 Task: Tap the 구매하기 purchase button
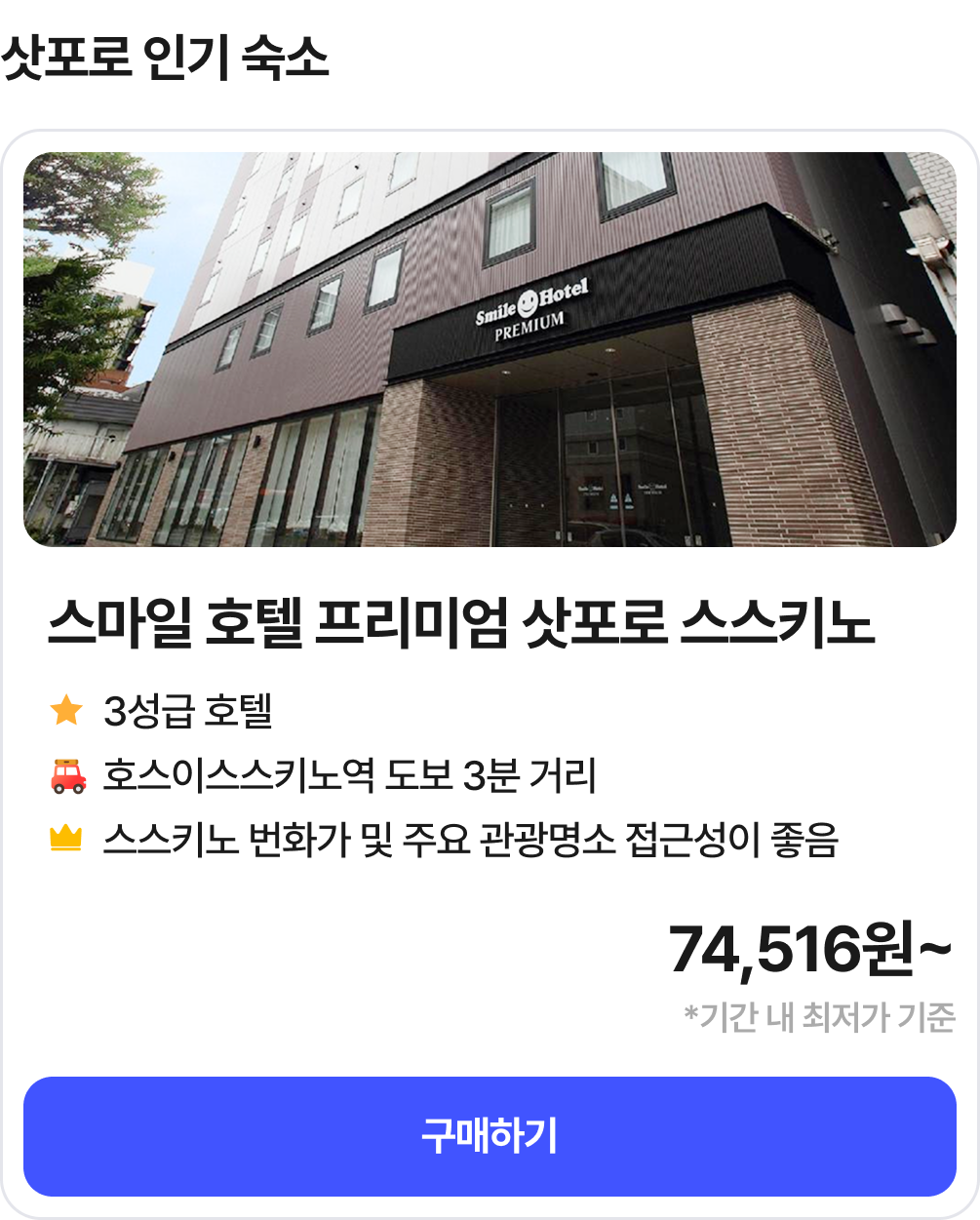(x=490, y=1136)
